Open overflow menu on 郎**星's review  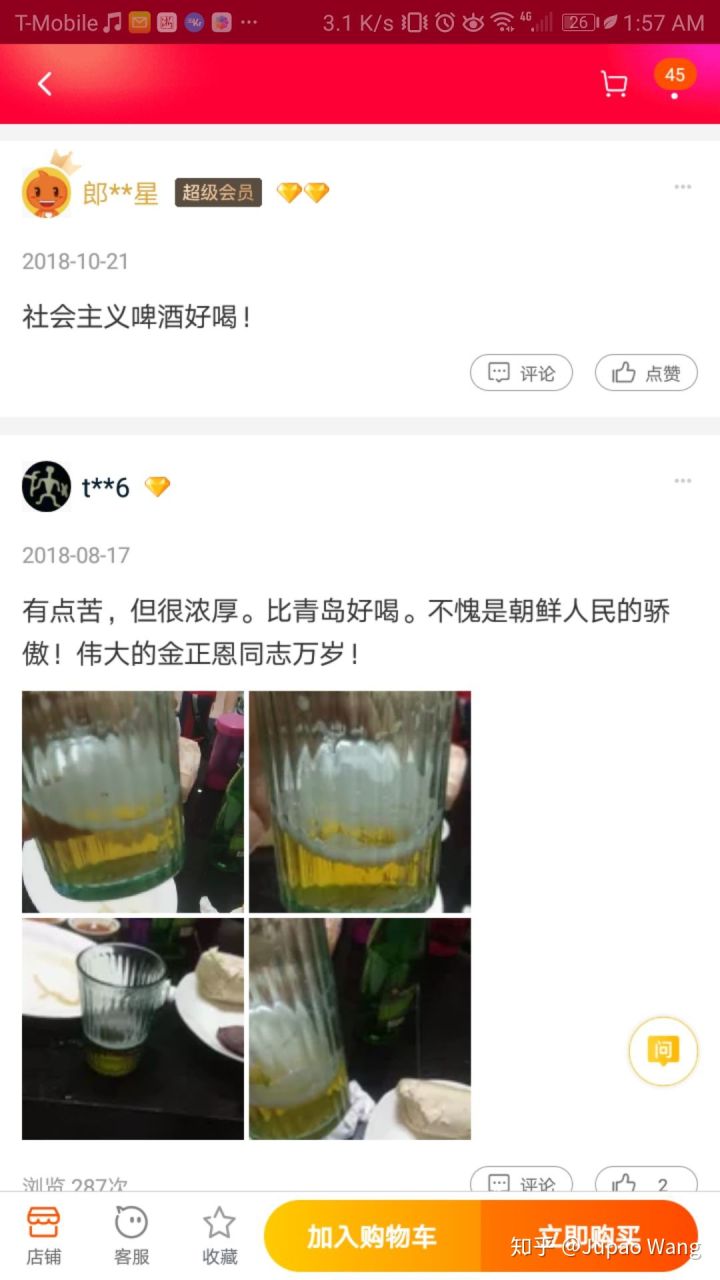tap(682, 187)
